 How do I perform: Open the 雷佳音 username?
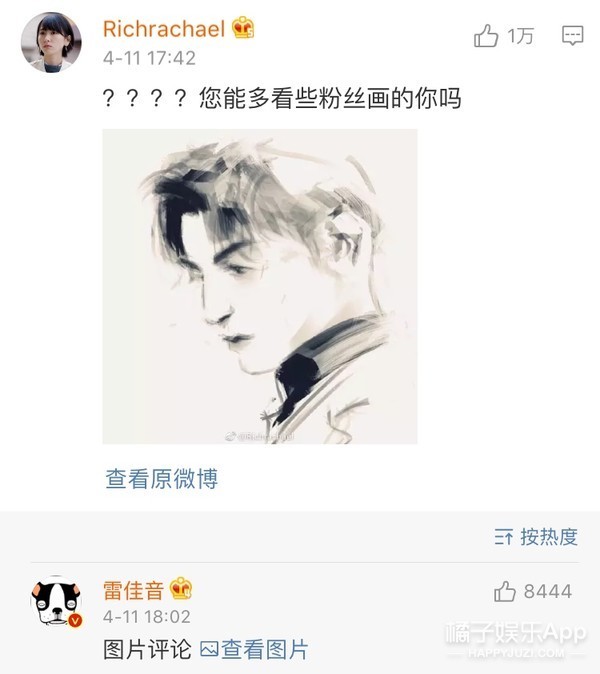133,589
